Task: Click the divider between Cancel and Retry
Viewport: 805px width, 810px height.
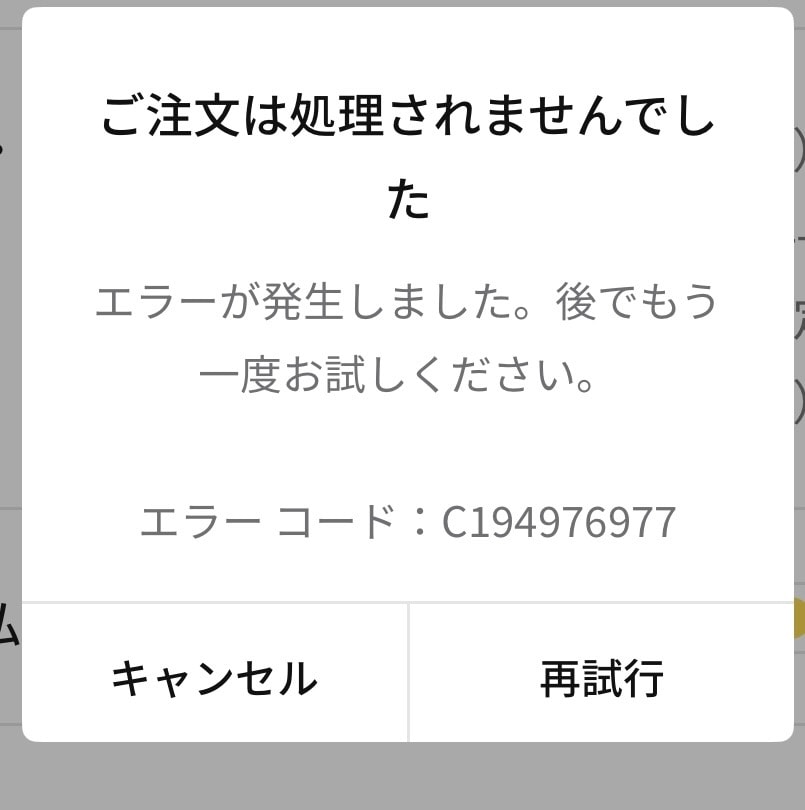Action: [x=408, y=672]
